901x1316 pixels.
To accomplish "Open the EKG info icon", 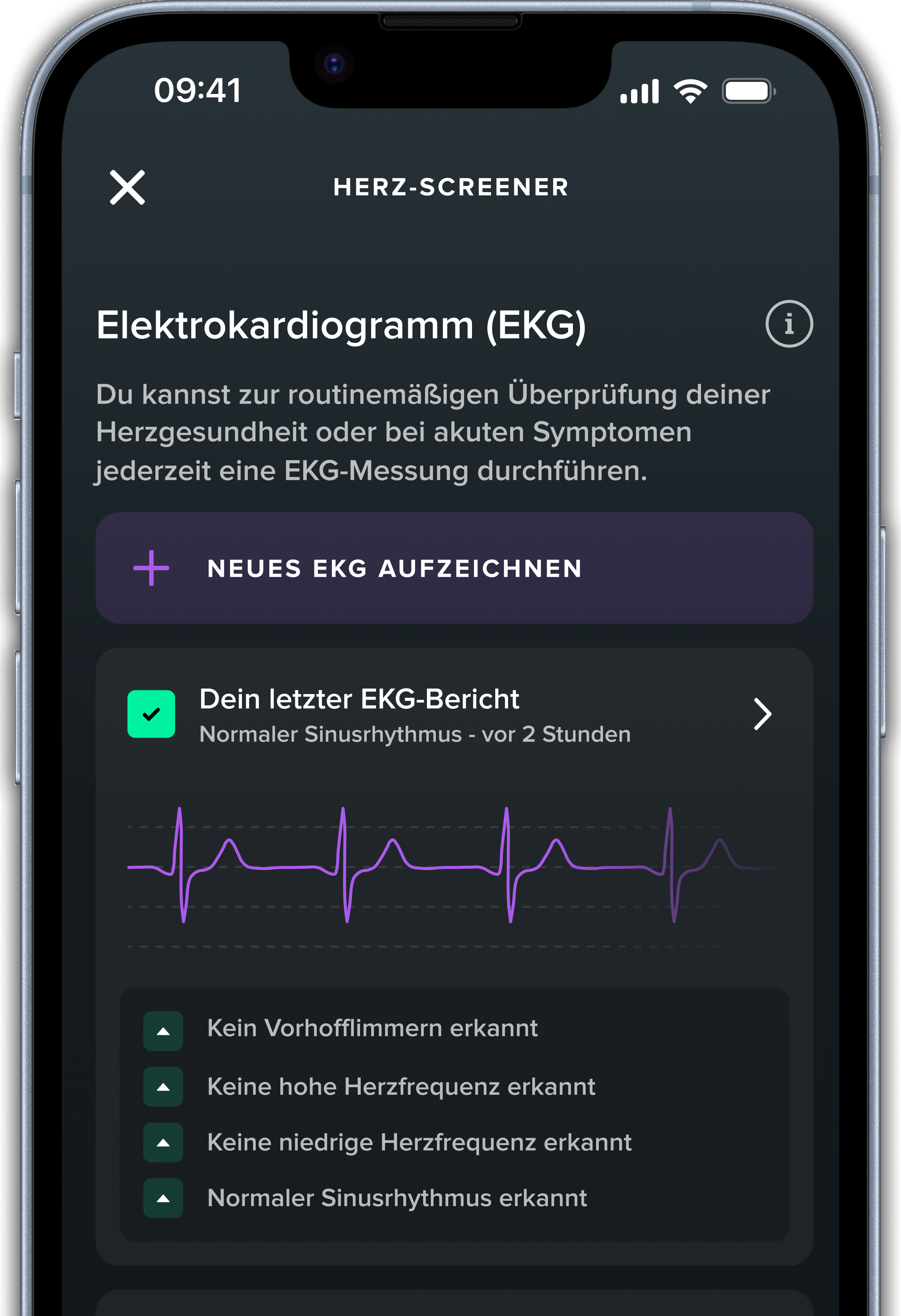I will coord(789,324).
